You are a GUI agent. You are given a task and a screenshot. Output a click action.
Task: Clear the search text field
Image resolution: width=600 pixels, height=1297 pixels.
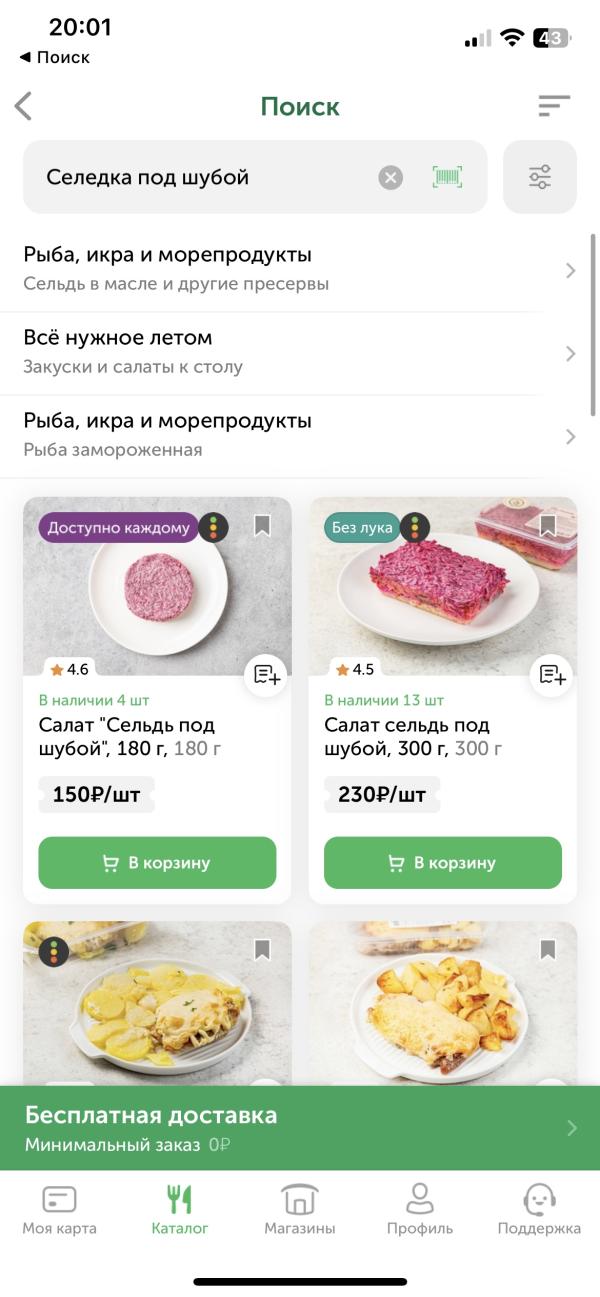pyautogui.click(x=390, y=178)
